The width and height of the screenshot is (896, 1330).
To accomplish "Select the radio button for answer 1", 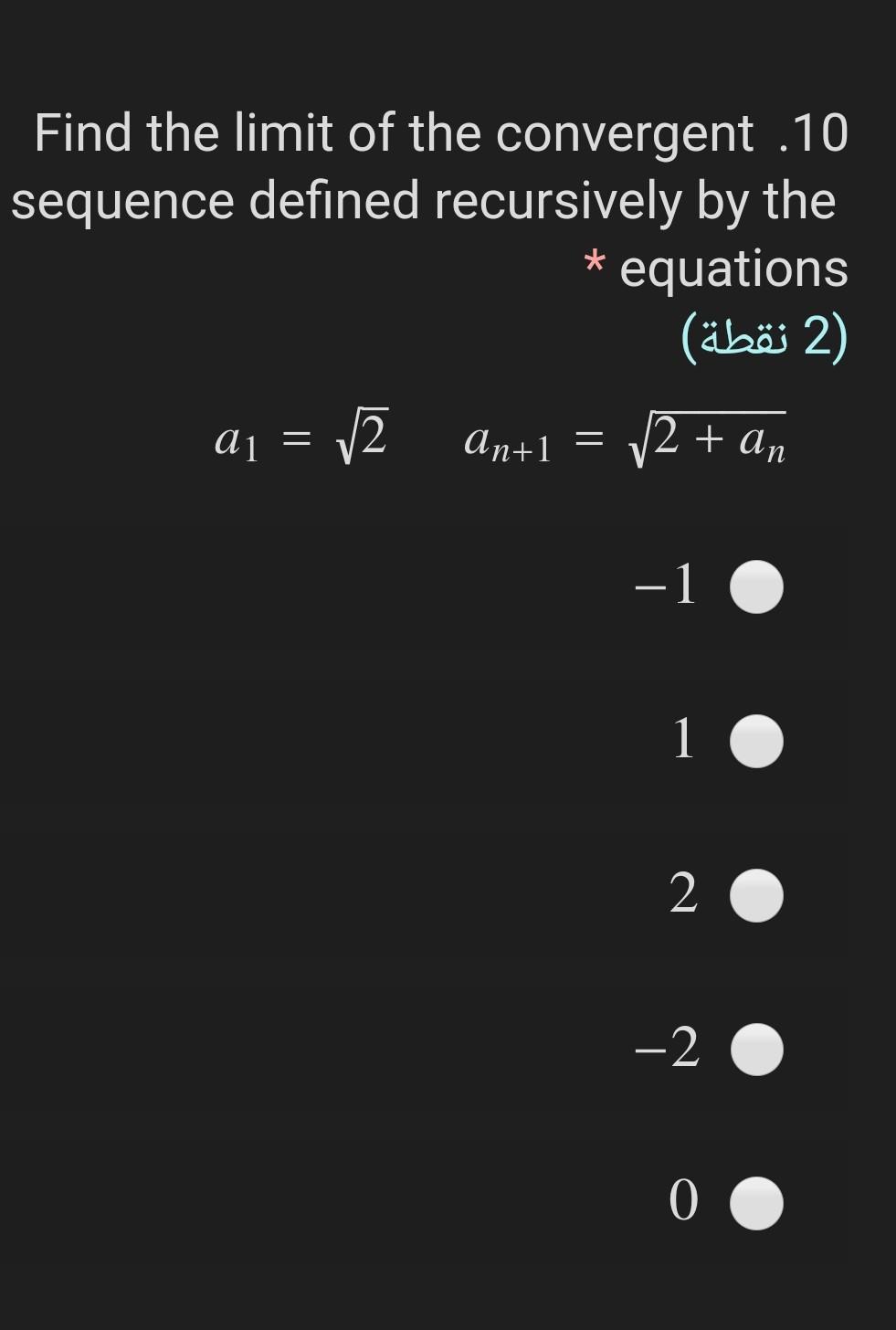I will point(756,742).
